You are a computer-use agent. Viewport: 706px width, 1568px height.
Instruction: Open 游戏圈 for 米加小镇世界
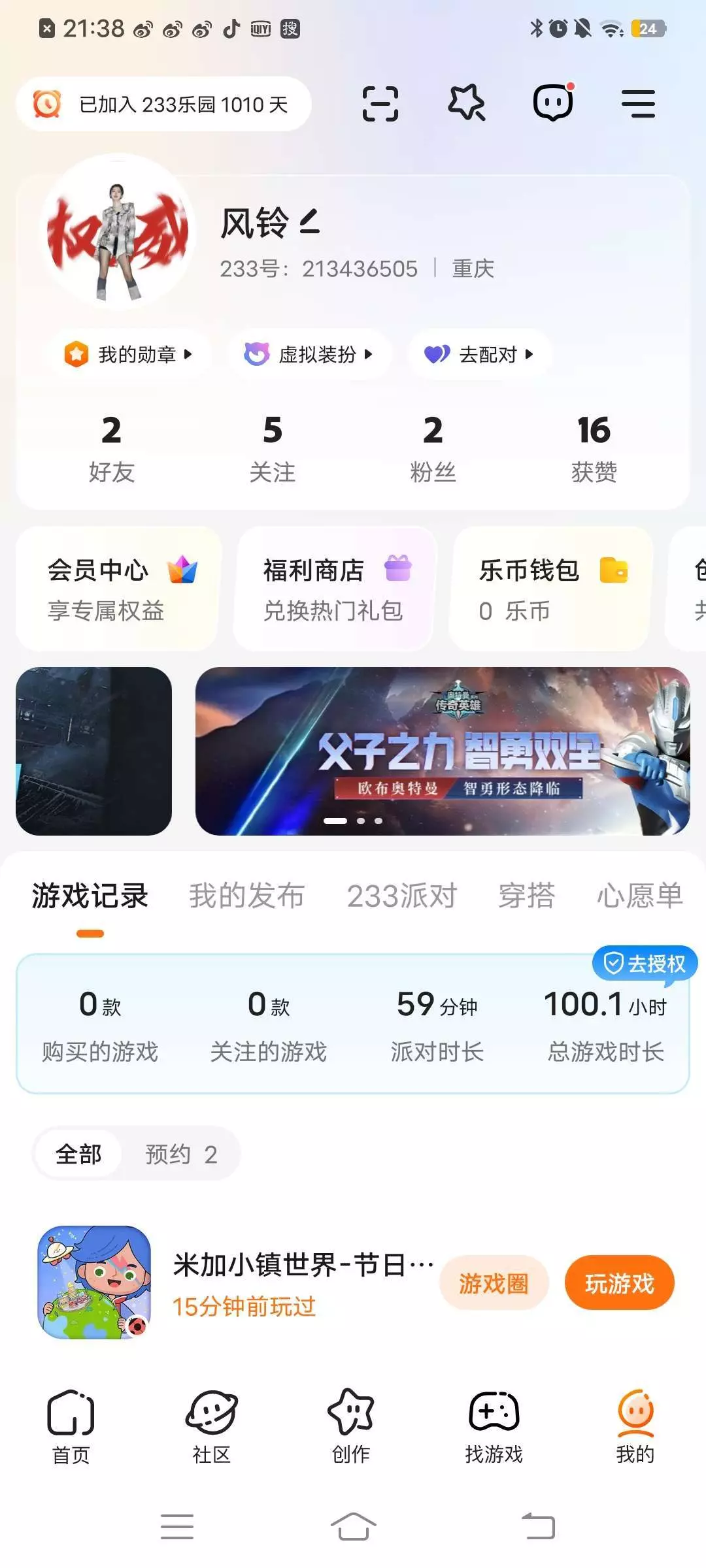tap(494, 1283)
